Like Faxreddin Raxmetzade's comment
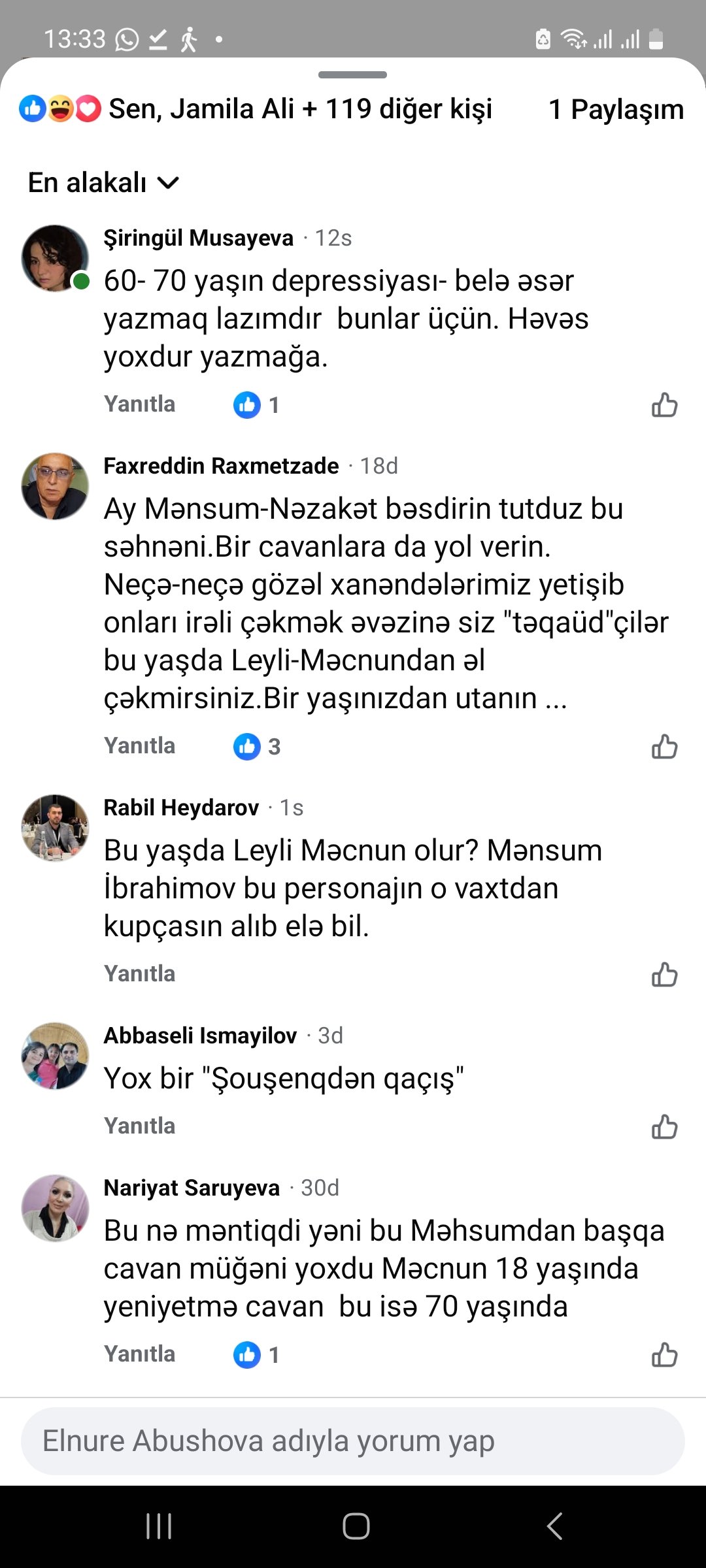 (x=664, y=746)
